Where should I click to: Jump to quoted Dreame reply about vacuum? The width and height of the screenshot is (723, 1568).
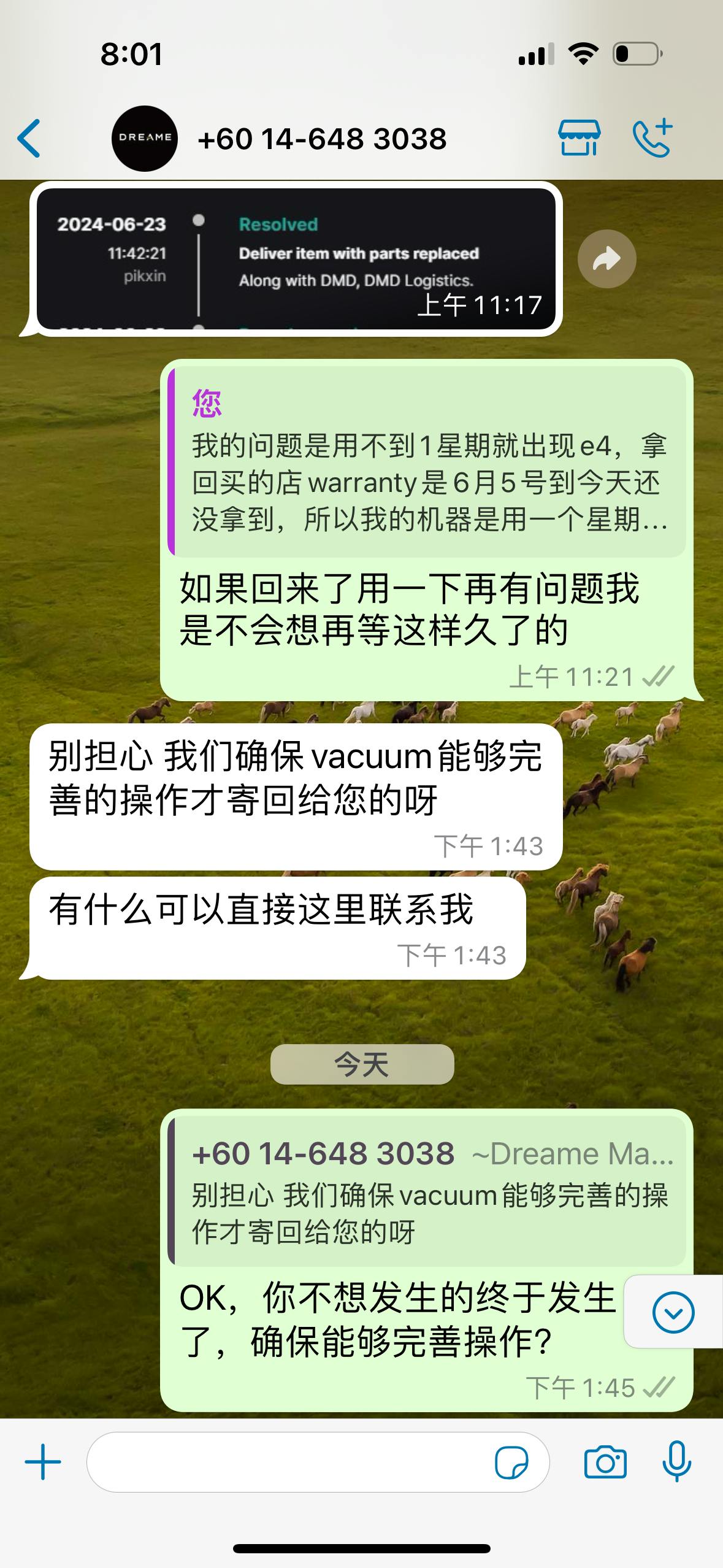coord(427,1191)
